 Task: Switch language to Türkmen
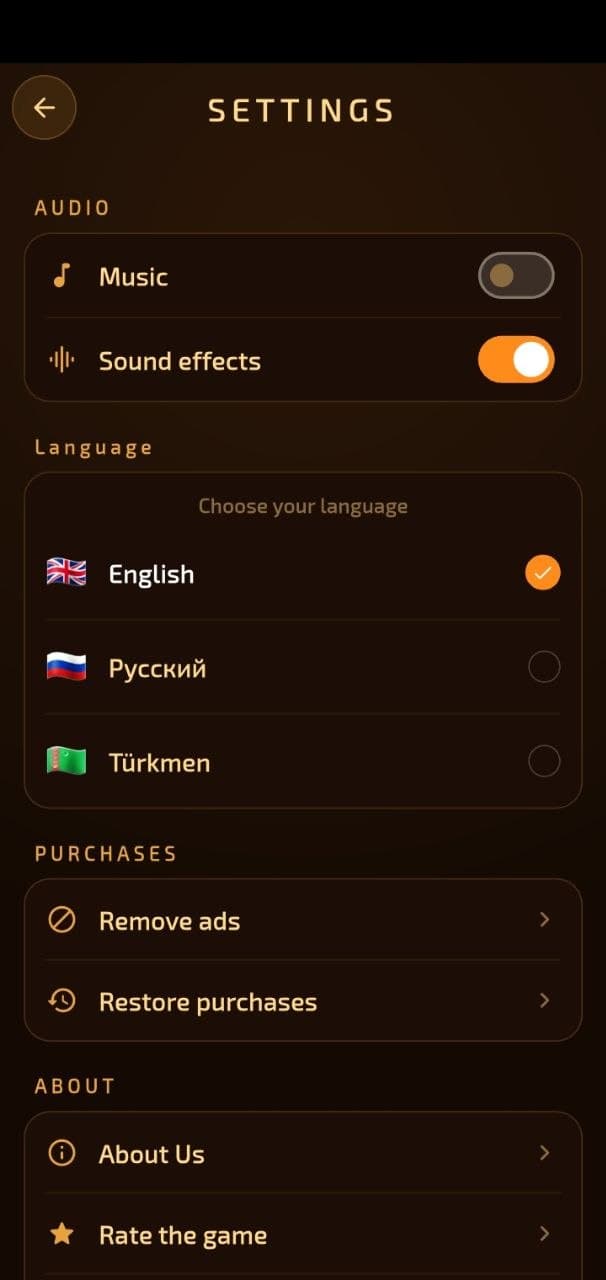pyautogui.click(x=303, y=762)
